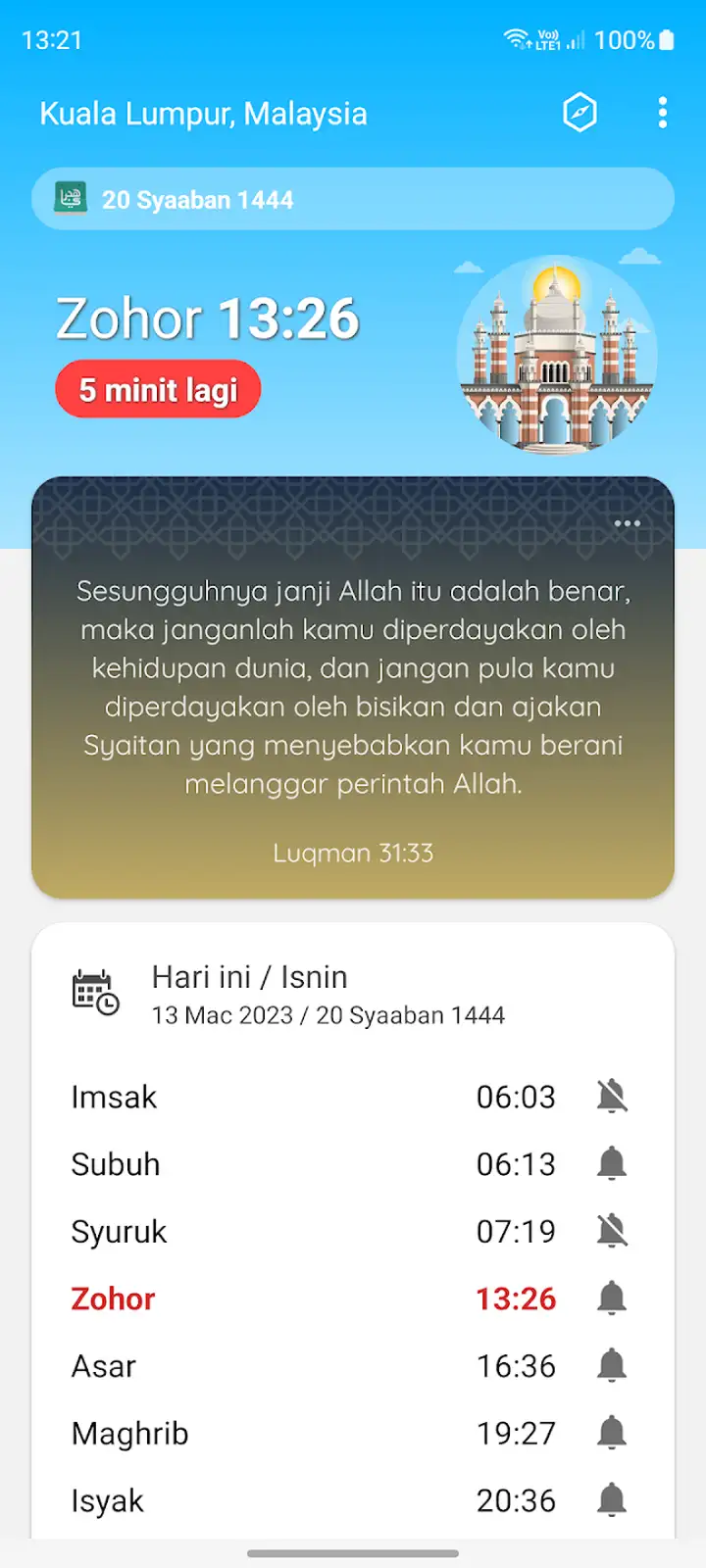Toggle the Isyak alert bell

click(x=612, y=1500)
